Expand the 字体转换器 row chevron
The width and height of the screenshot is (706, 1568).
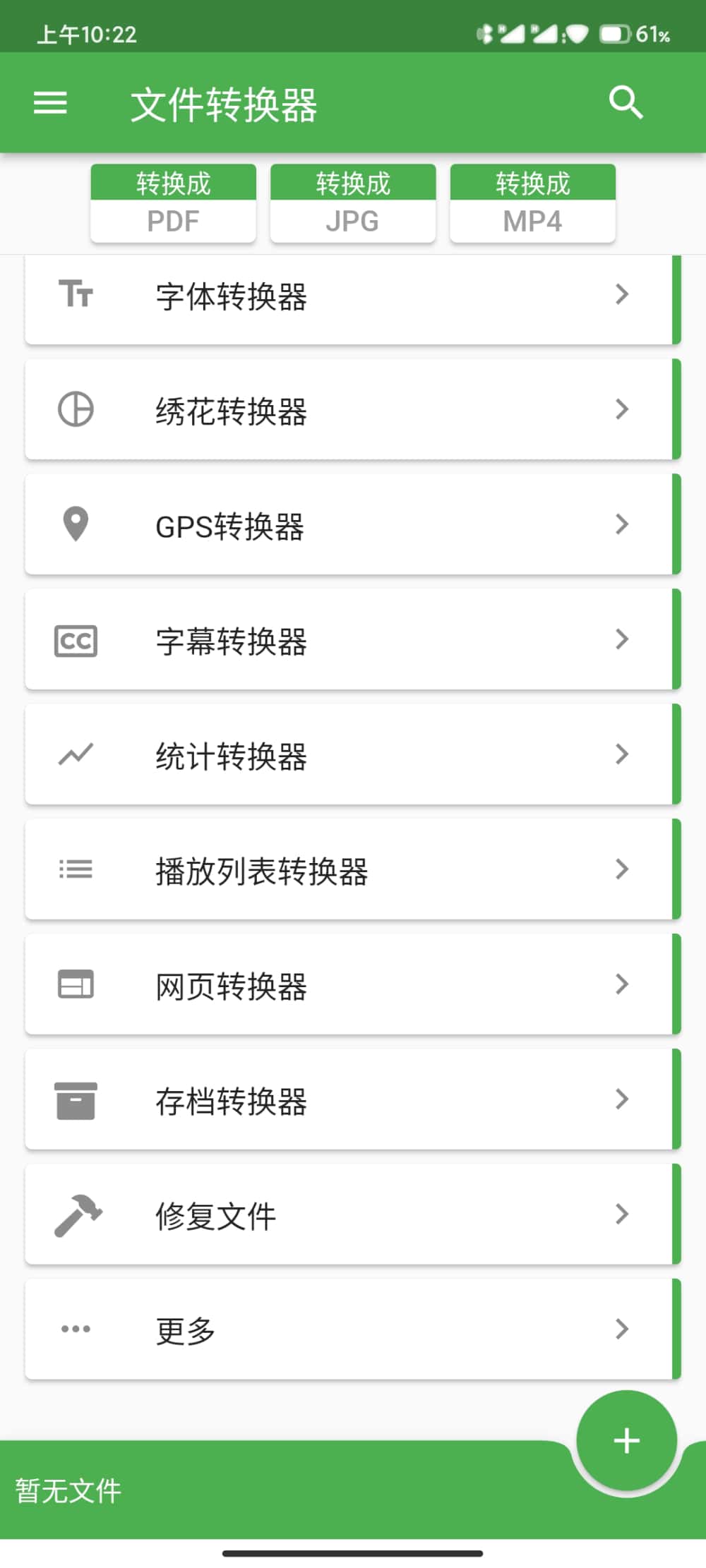coord(622,295)
